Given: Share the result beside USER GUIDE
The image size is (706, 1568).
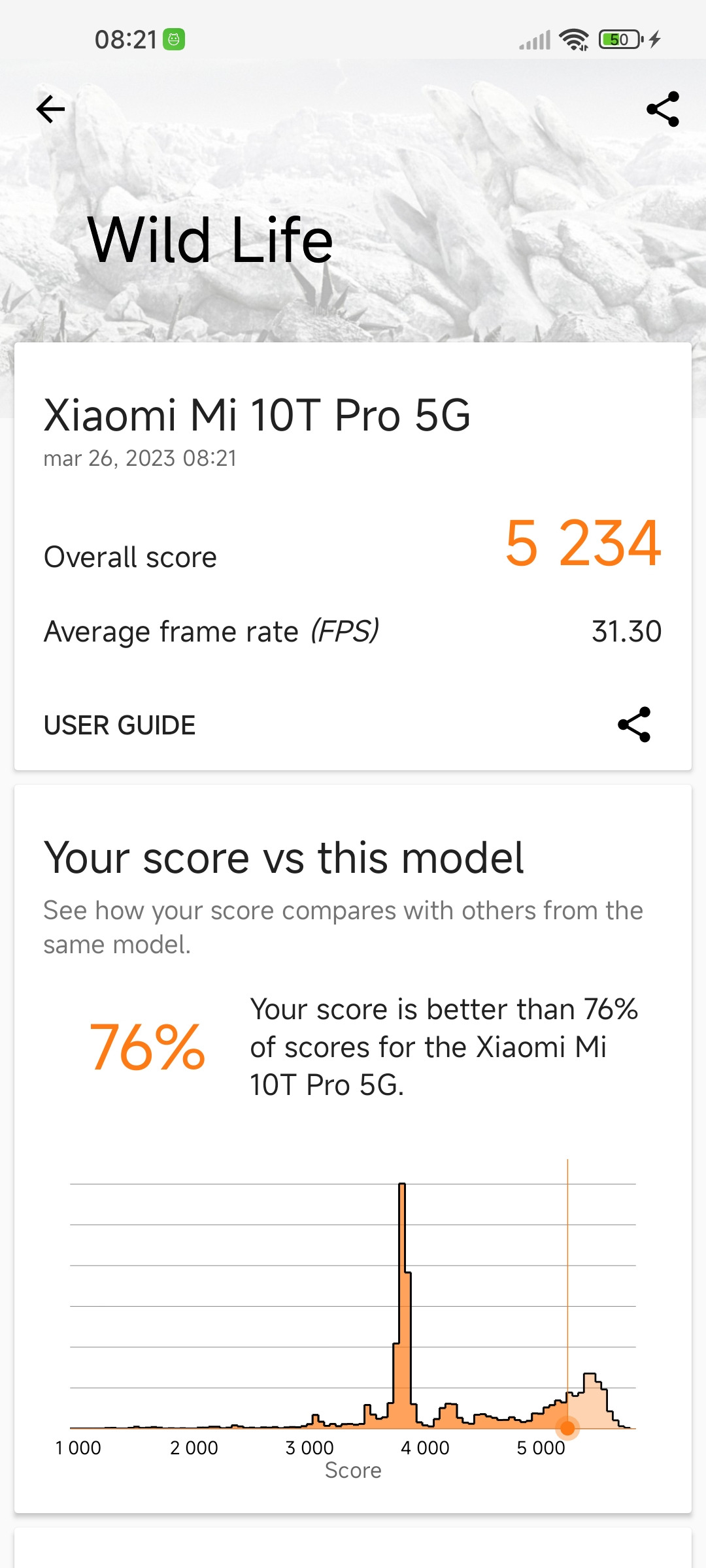Looking at the screenshot, I should (634, 725).
